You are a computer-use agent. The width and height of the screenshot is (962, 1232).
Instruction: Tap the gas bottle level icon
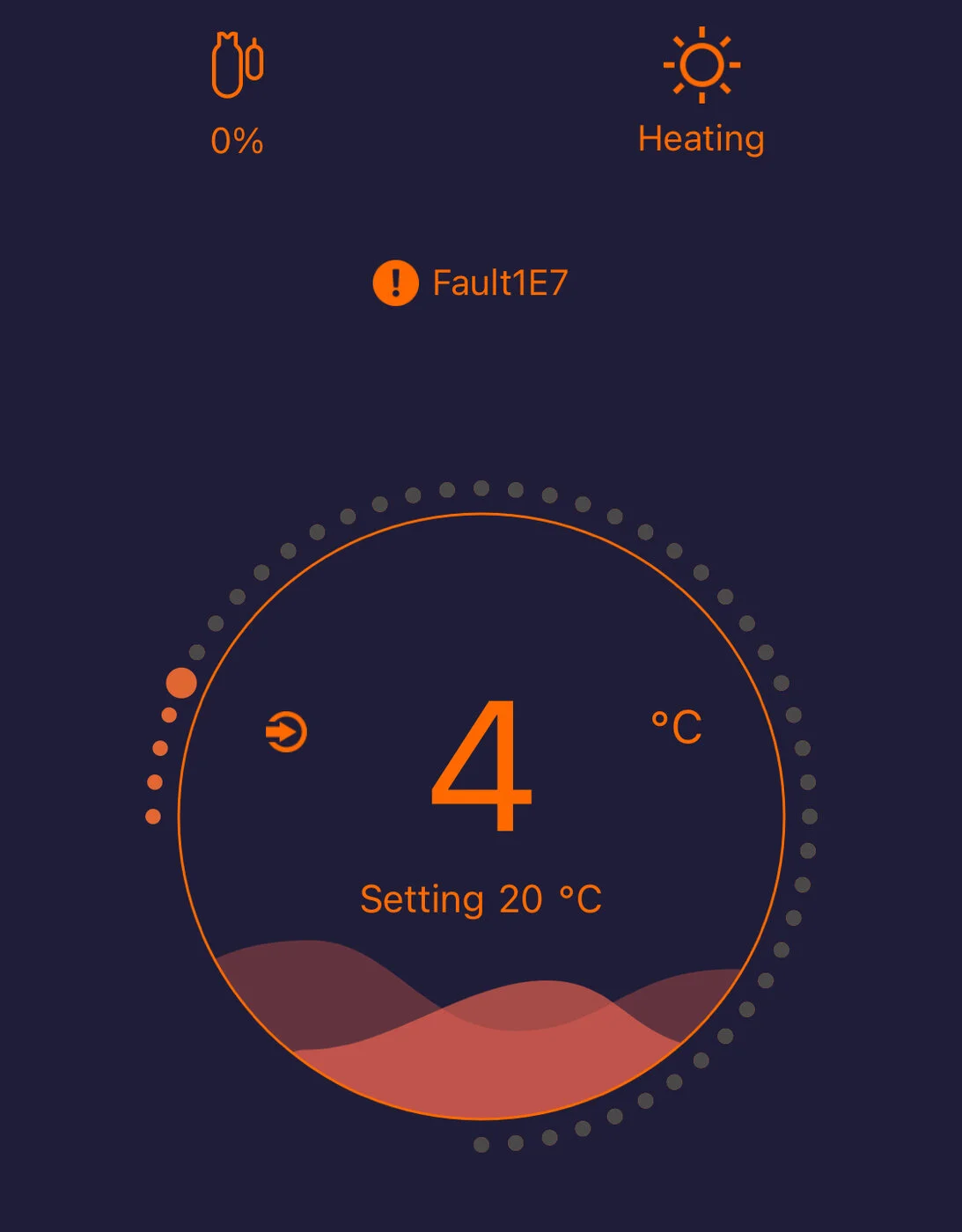(237, 64)
